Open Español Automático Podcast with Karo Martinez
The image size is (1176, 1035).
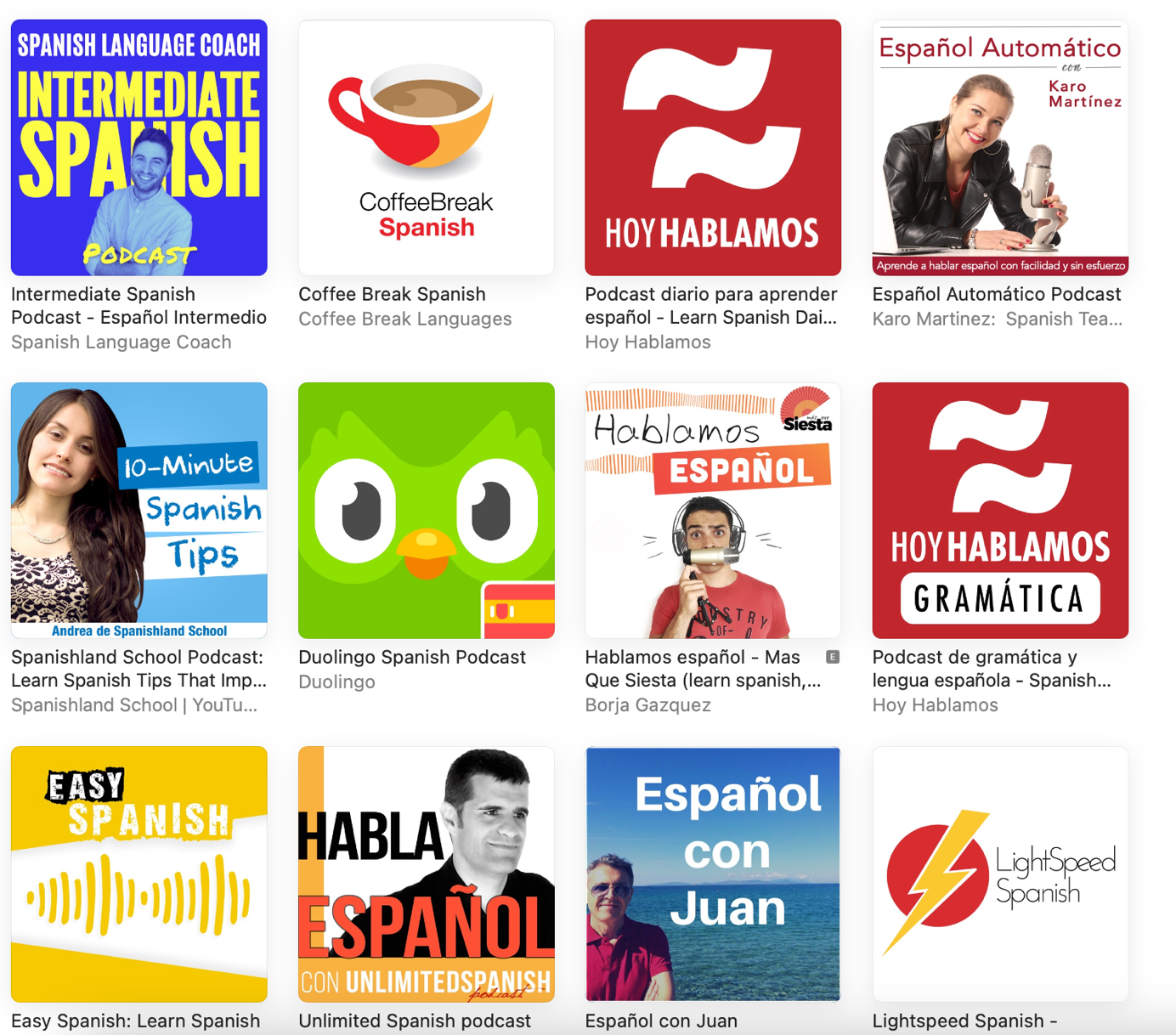[x=999, y=148]
